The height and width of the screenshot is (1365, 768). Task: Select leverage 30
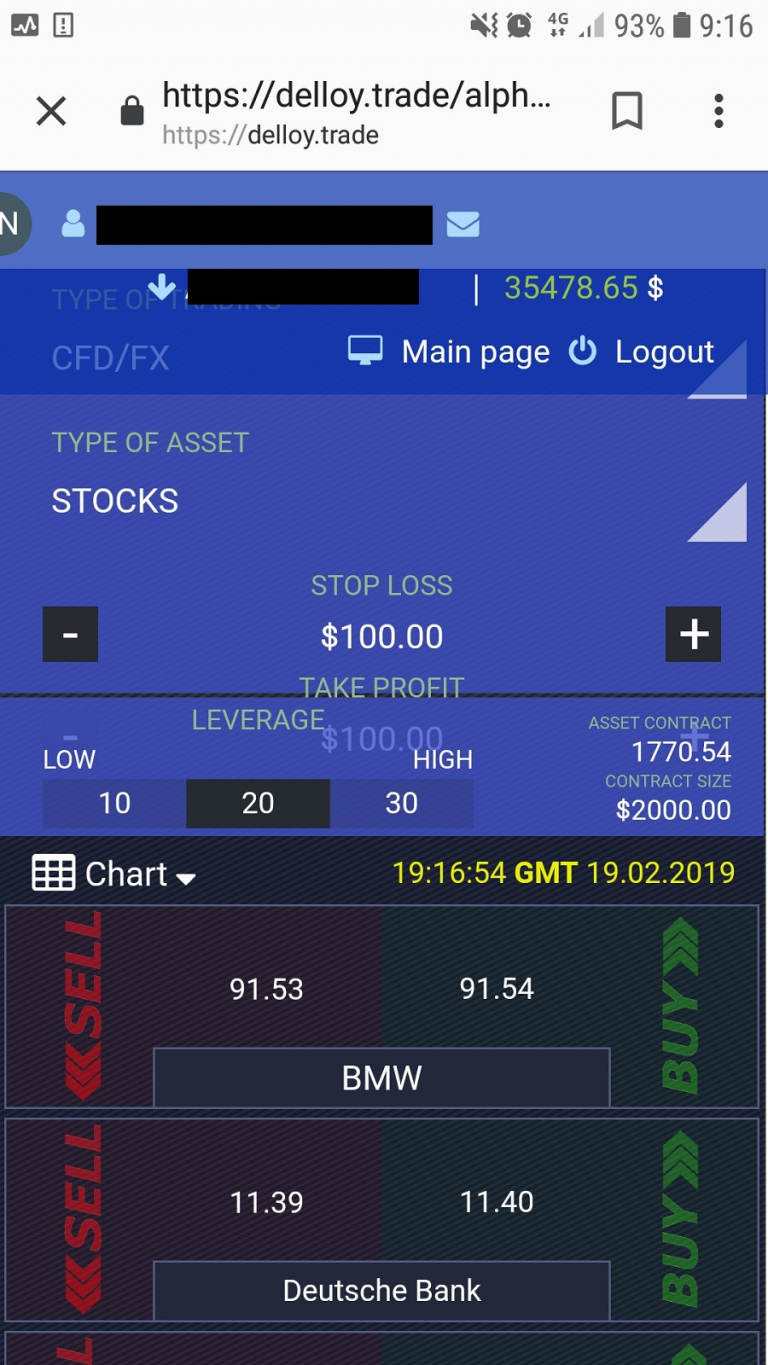pyautogui.click(x=402, y=803)
